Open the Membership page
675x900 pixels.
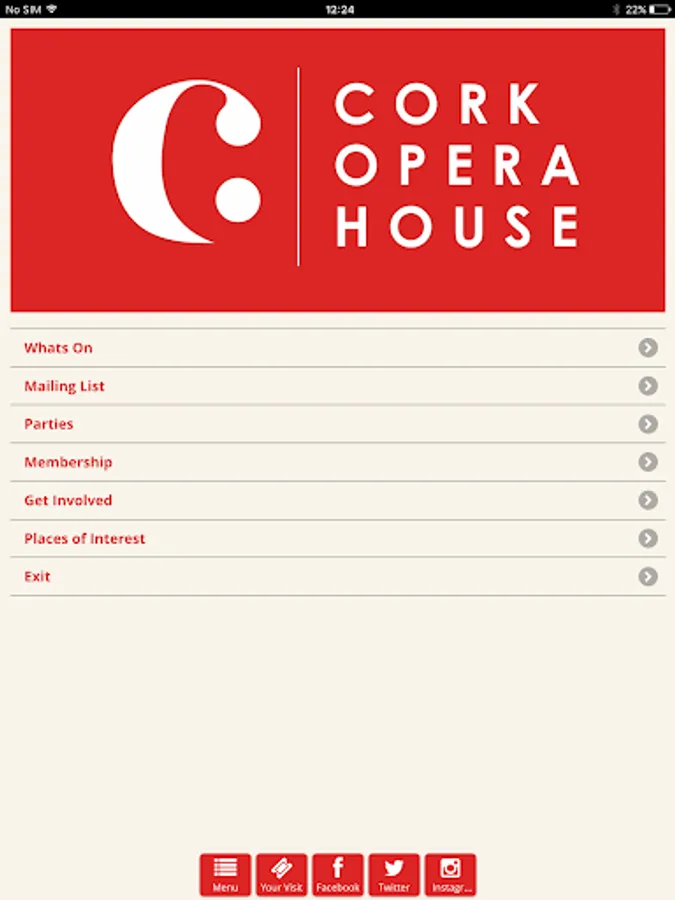coord(338,462)
